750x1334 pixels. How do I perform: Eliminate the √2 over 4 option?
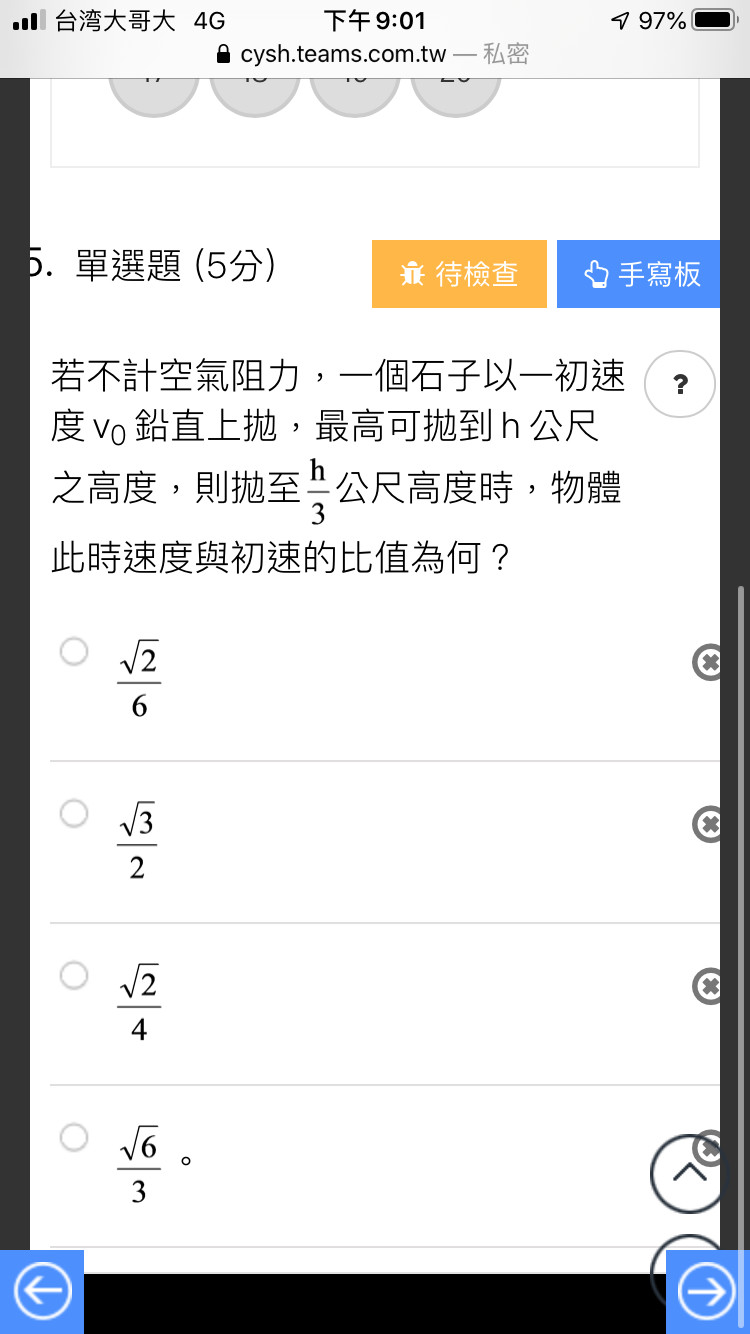pos(707,986)
